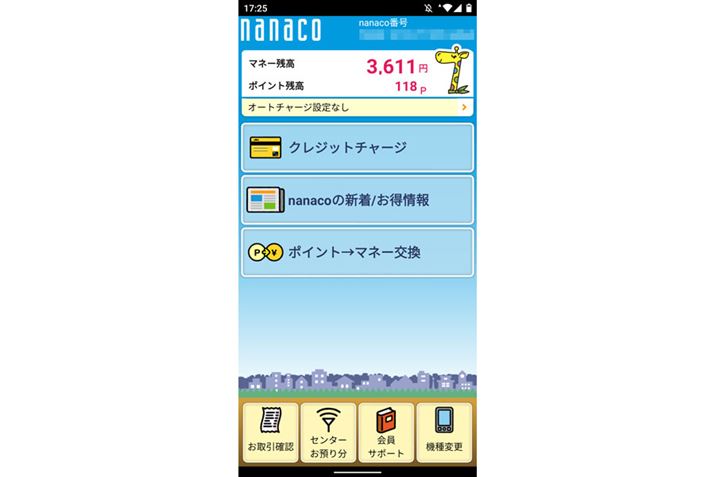Open the オートチャージ設定なし row
Image resolution: width=715 pixels, height=477 pixels.
(x=356, y=106)
